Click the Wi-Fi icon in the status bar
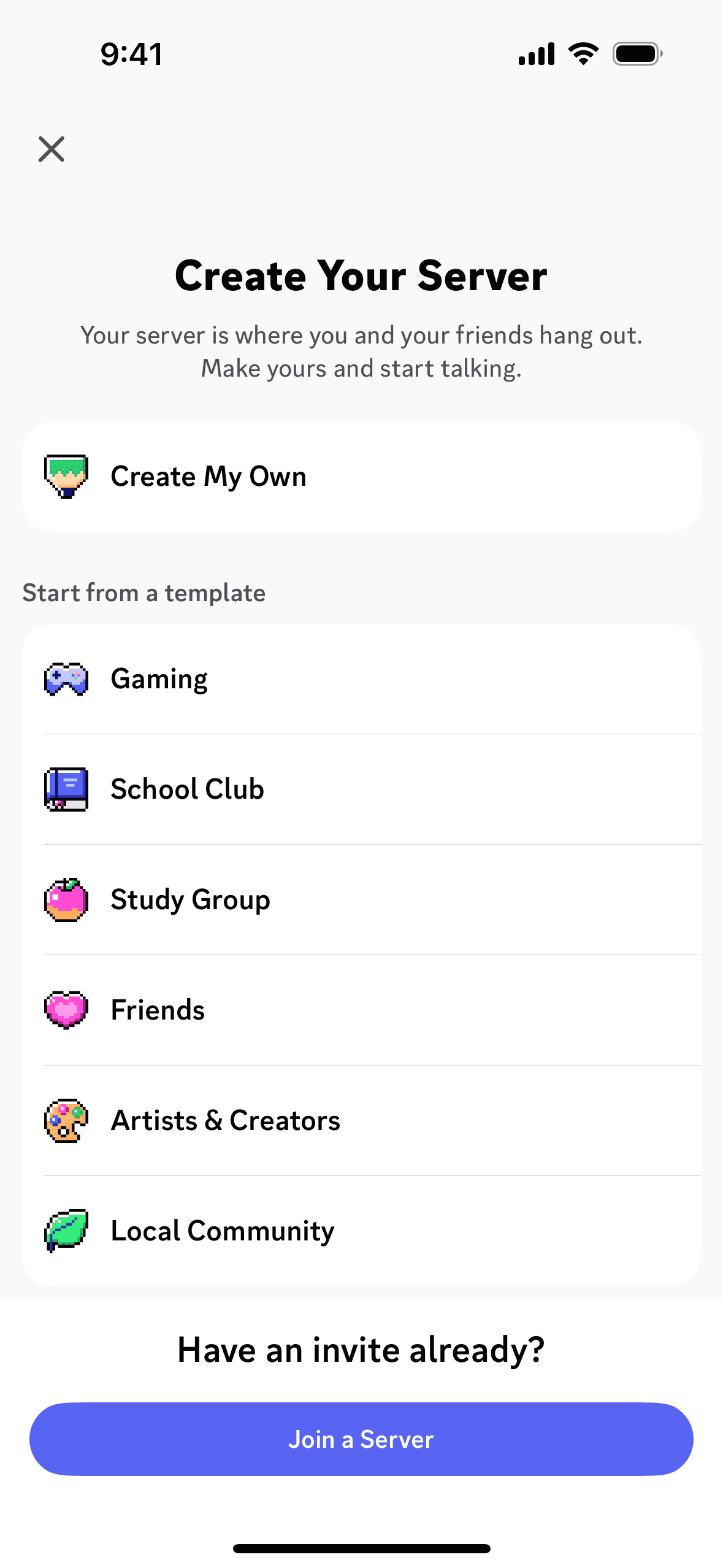 coord(582,53)
